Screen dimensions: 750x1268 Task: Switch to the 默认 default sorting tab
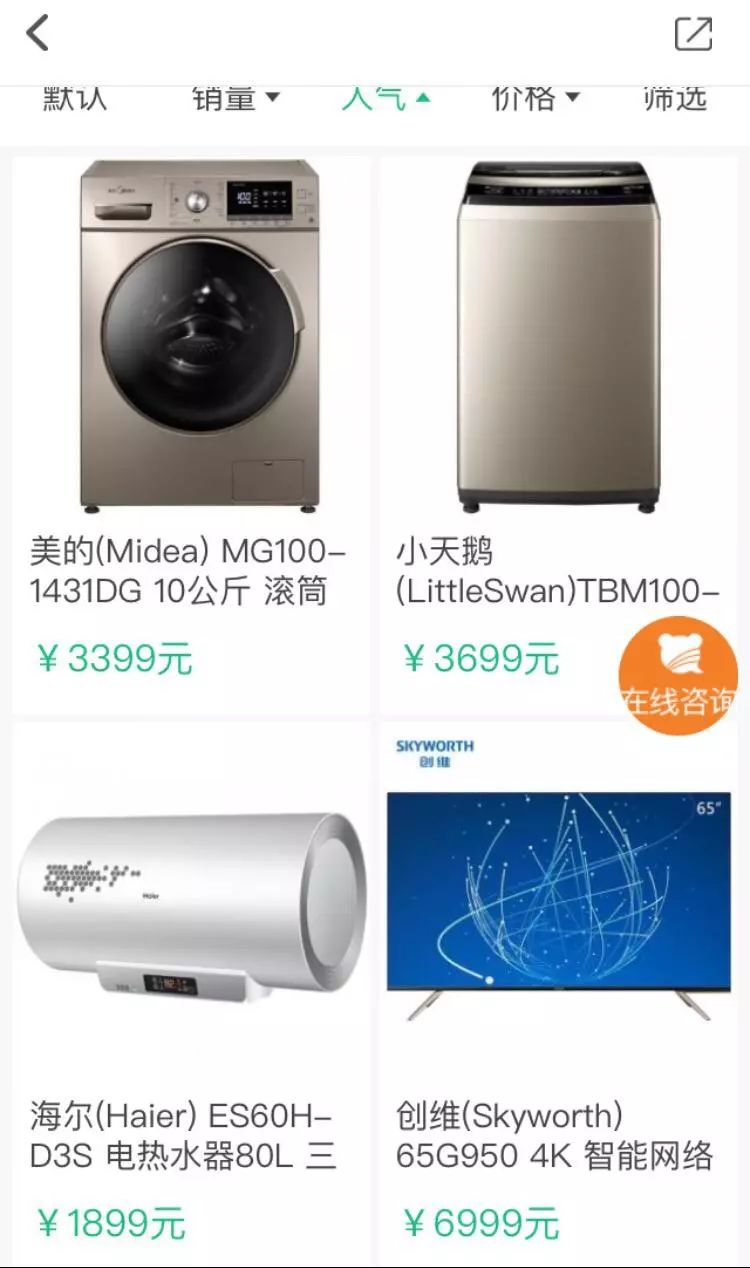74,97
